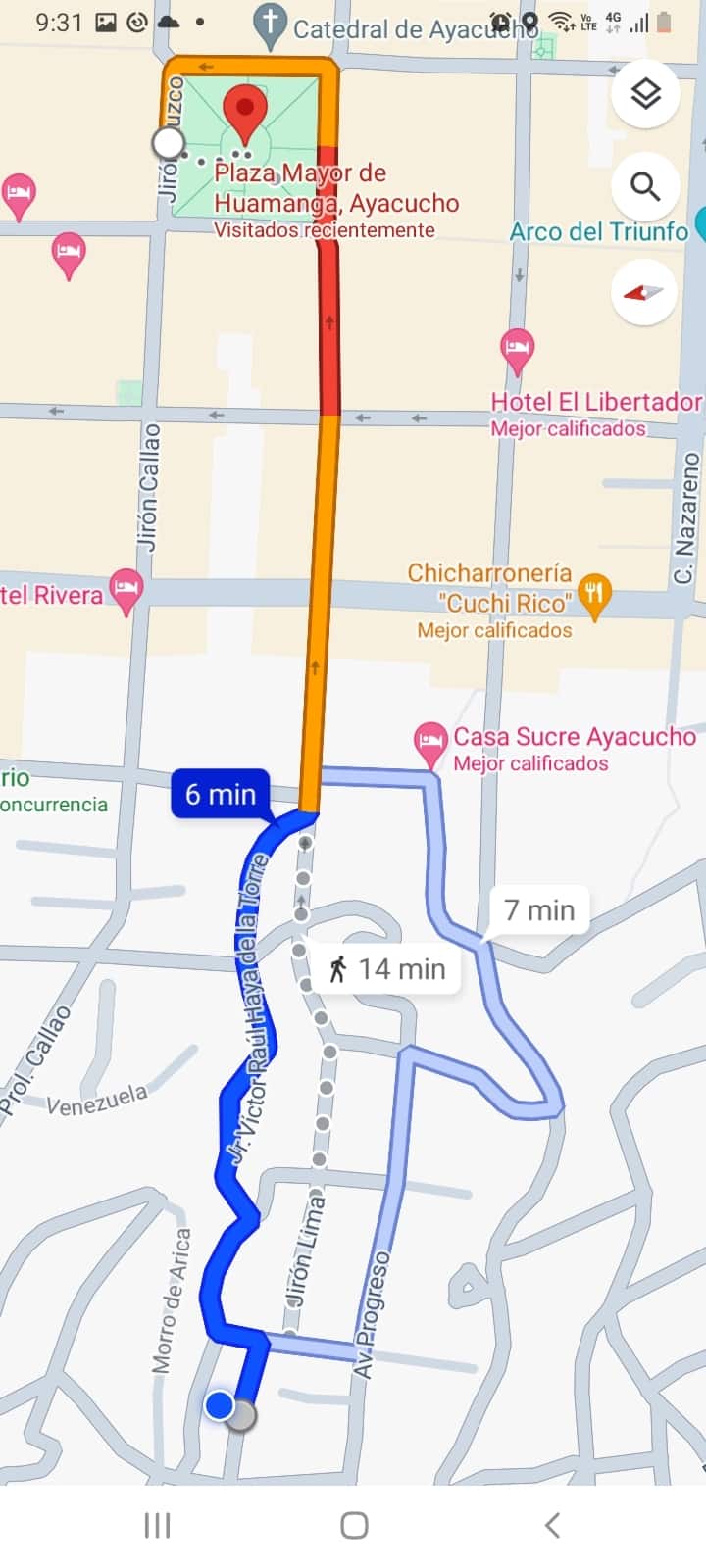This screenshot has width=706, height=1568.
Task: Reset map orientation with the compass
Action: click(644, 292)
